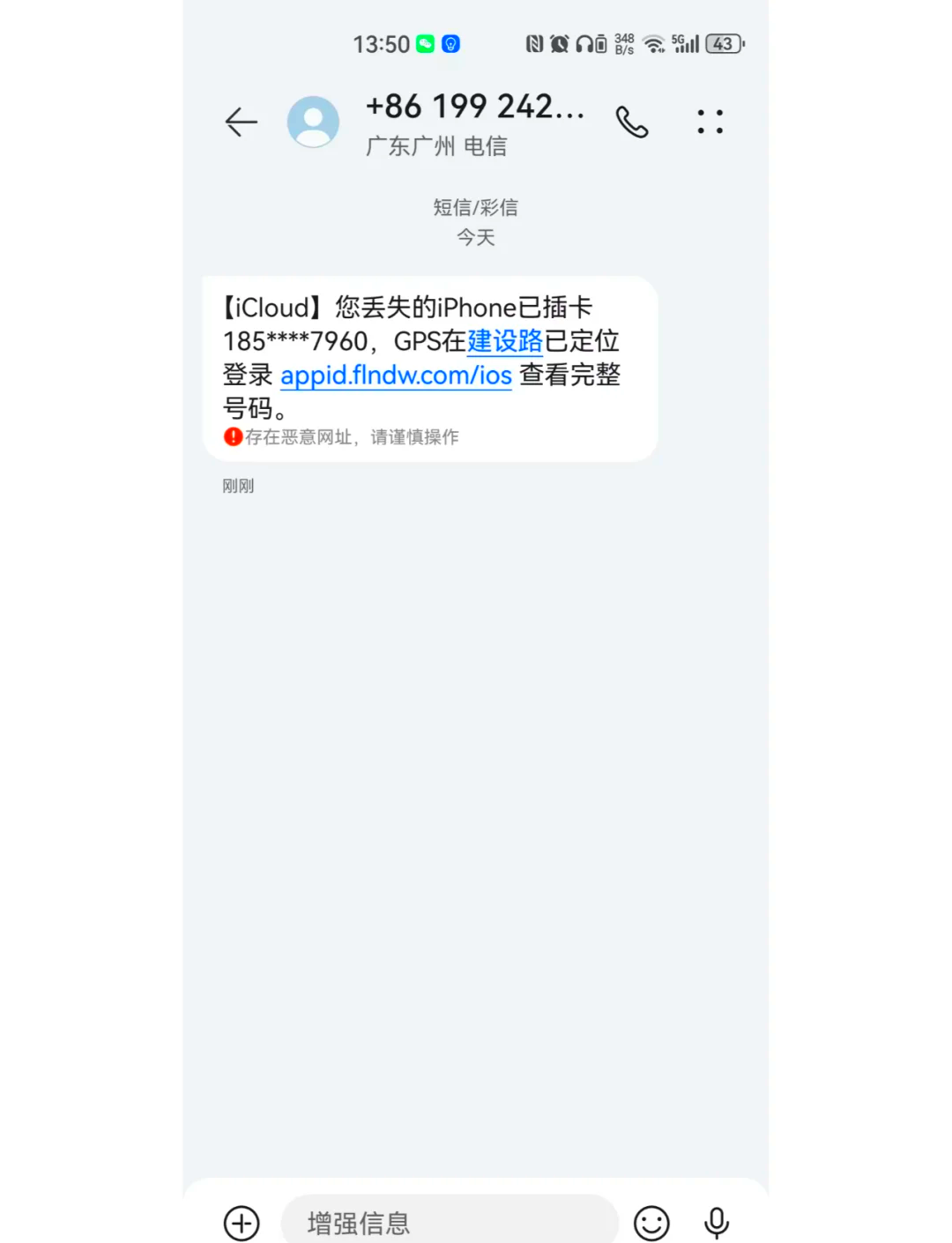Tap the 刚刚 timestamp under the message
The image size is (952, 1243).
236,486
